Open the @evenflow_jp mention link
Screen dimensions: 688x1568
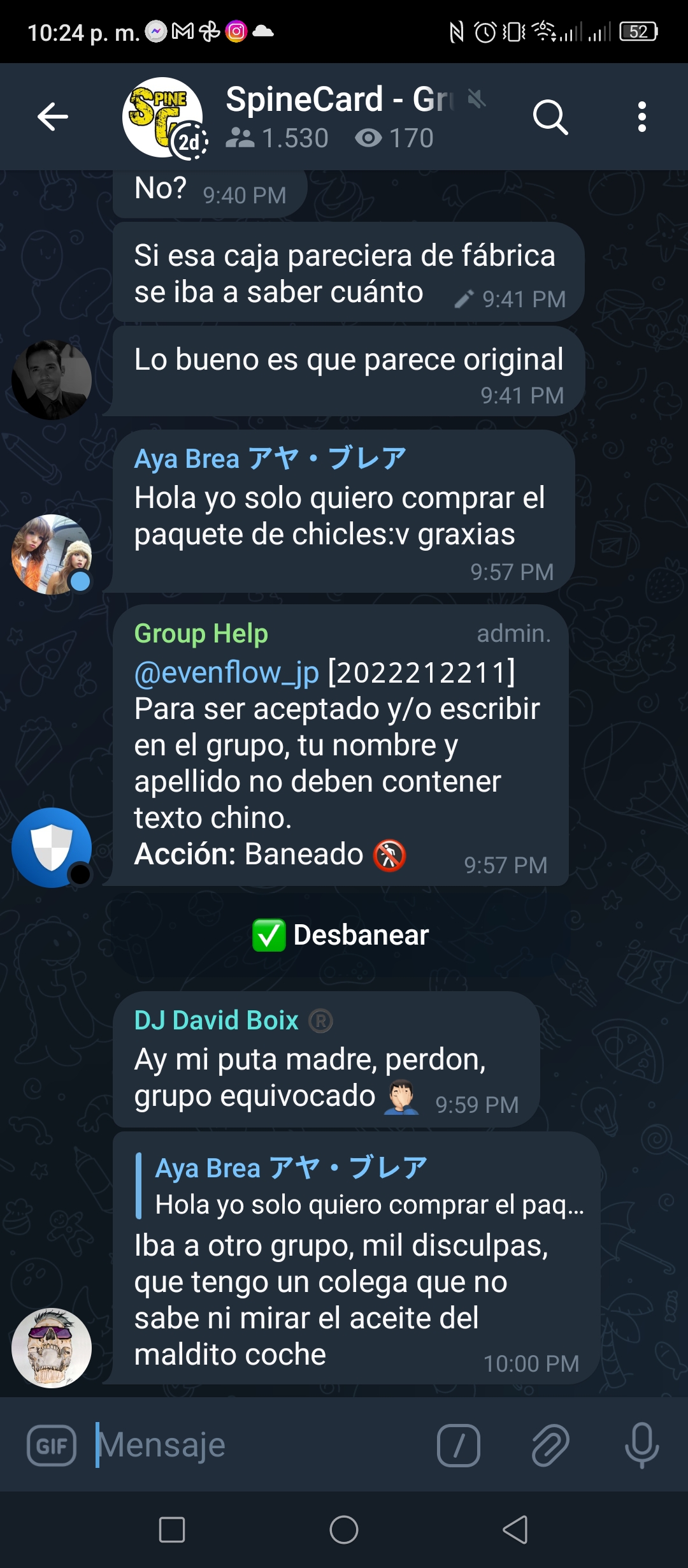click(x=226, y=672)
